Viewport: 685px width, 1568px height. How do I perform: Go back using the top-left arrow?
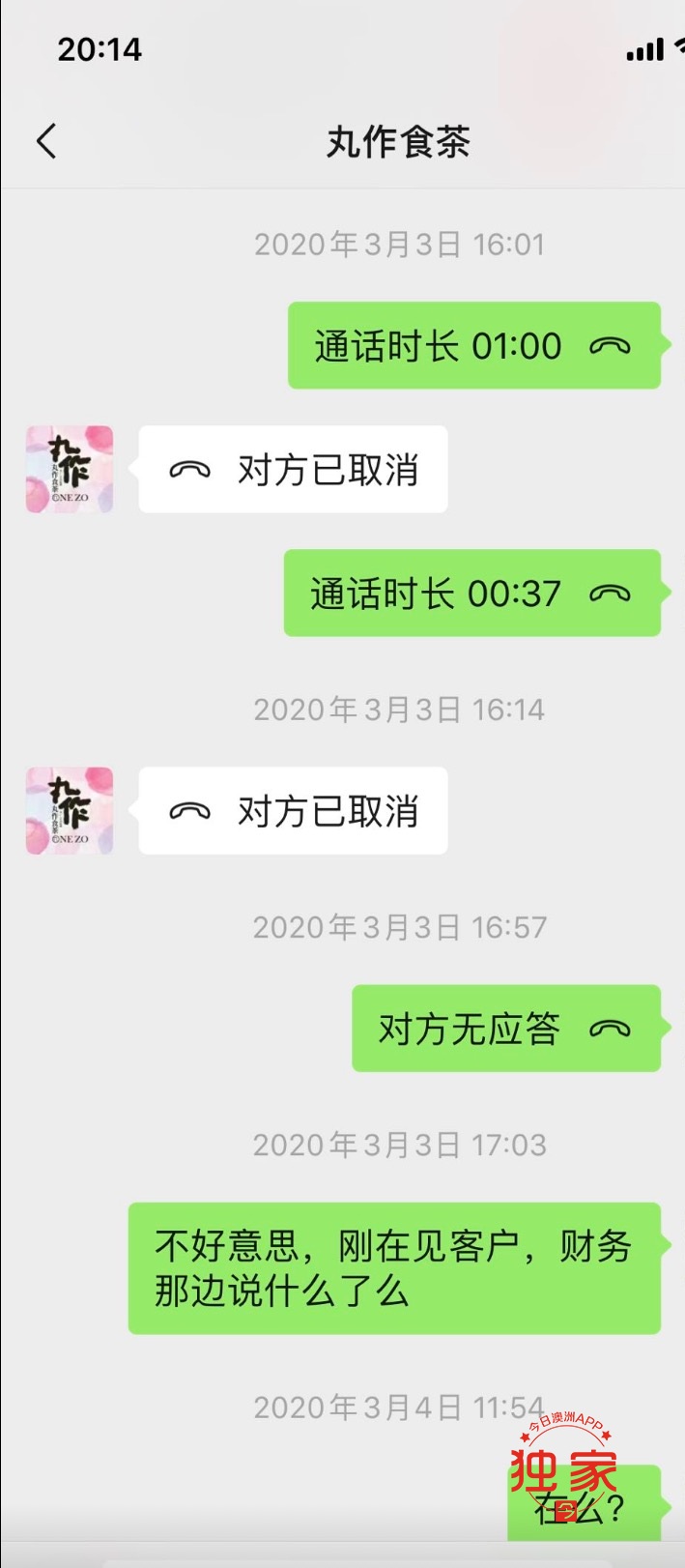click(x=46, y=141)
